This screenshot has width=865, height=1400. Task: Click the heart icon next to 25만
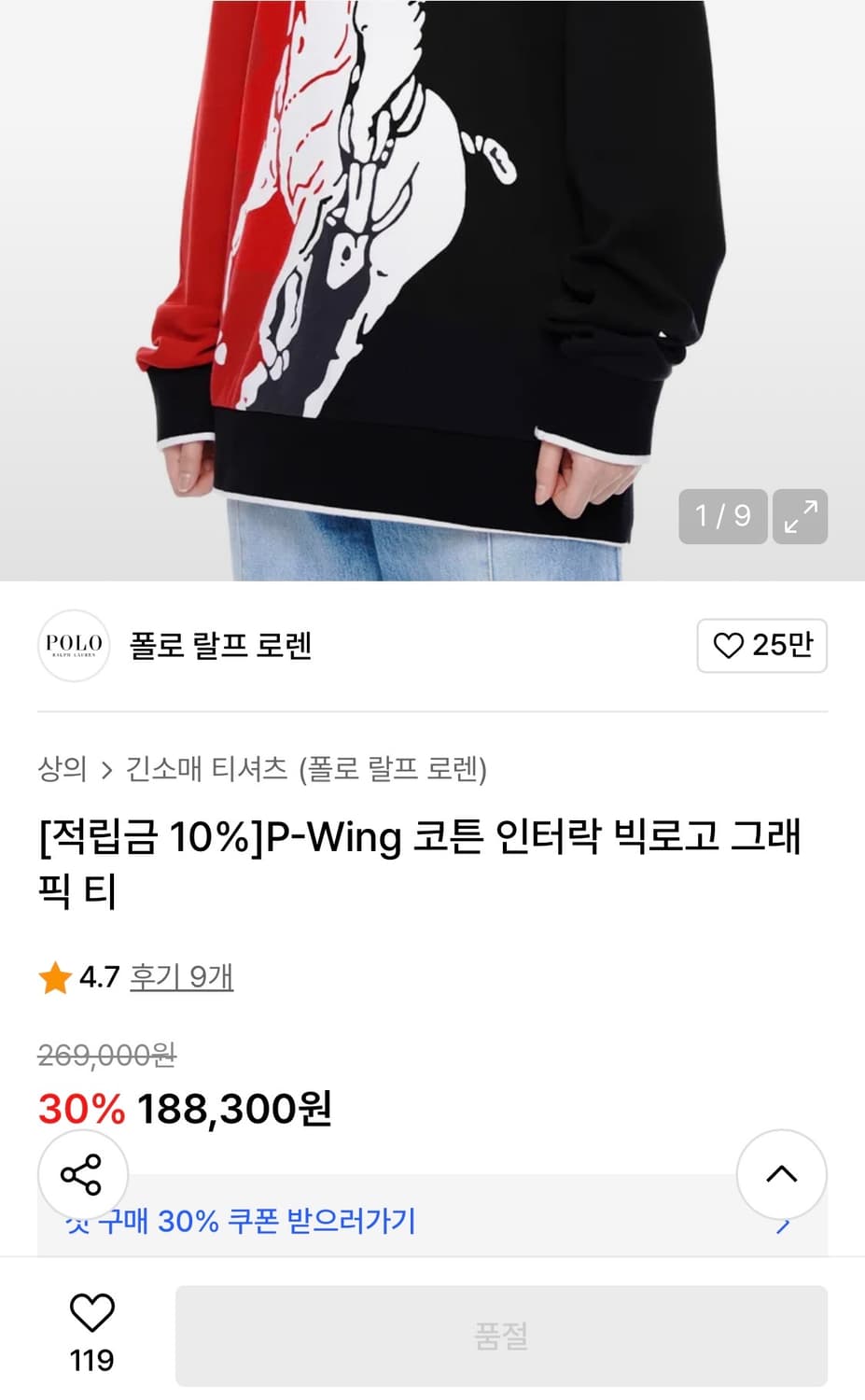[733, 646]
